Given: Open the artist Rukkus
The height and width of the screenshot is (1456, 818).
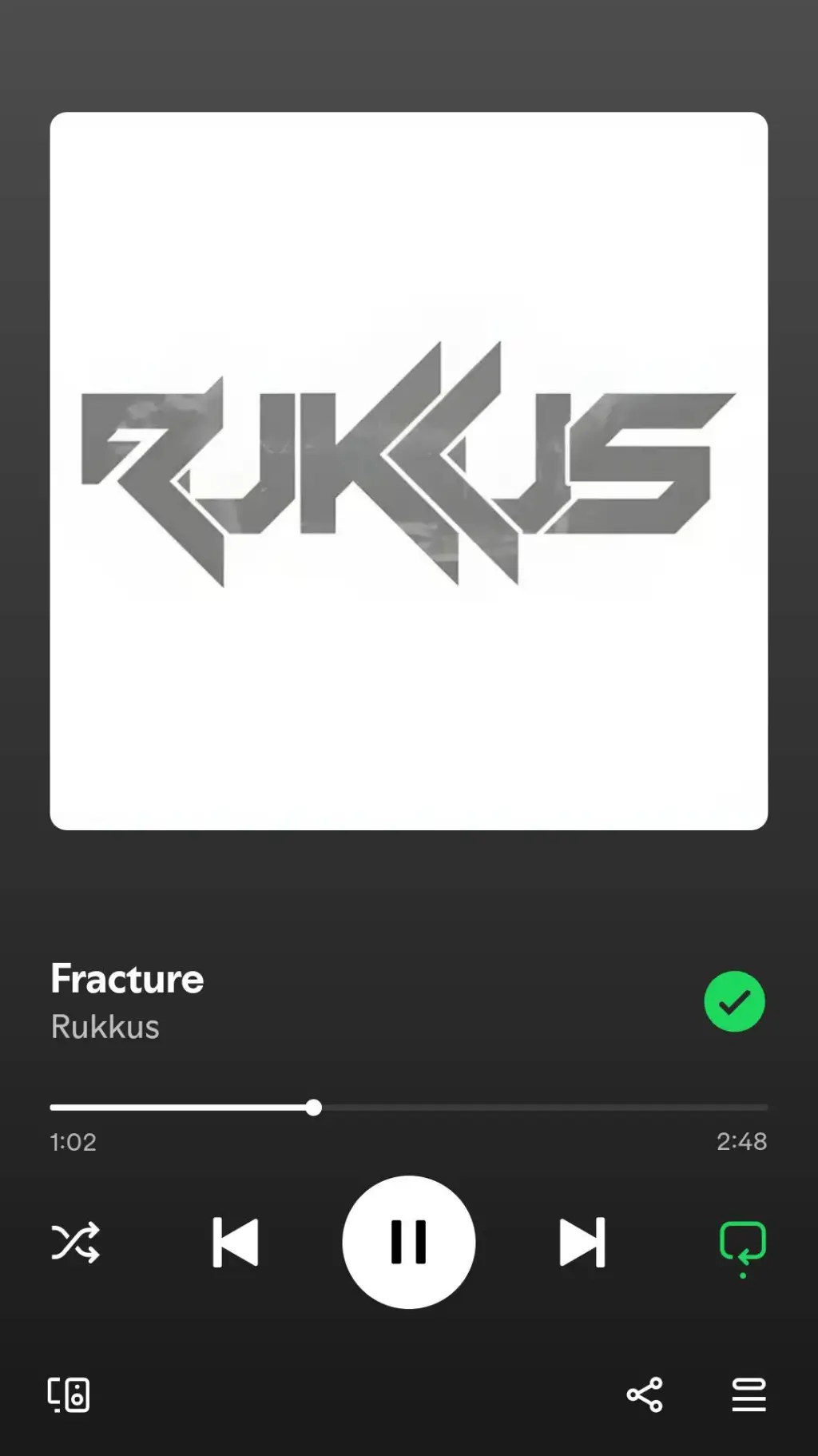Looking at the screenshot, I should [105, 1027].
